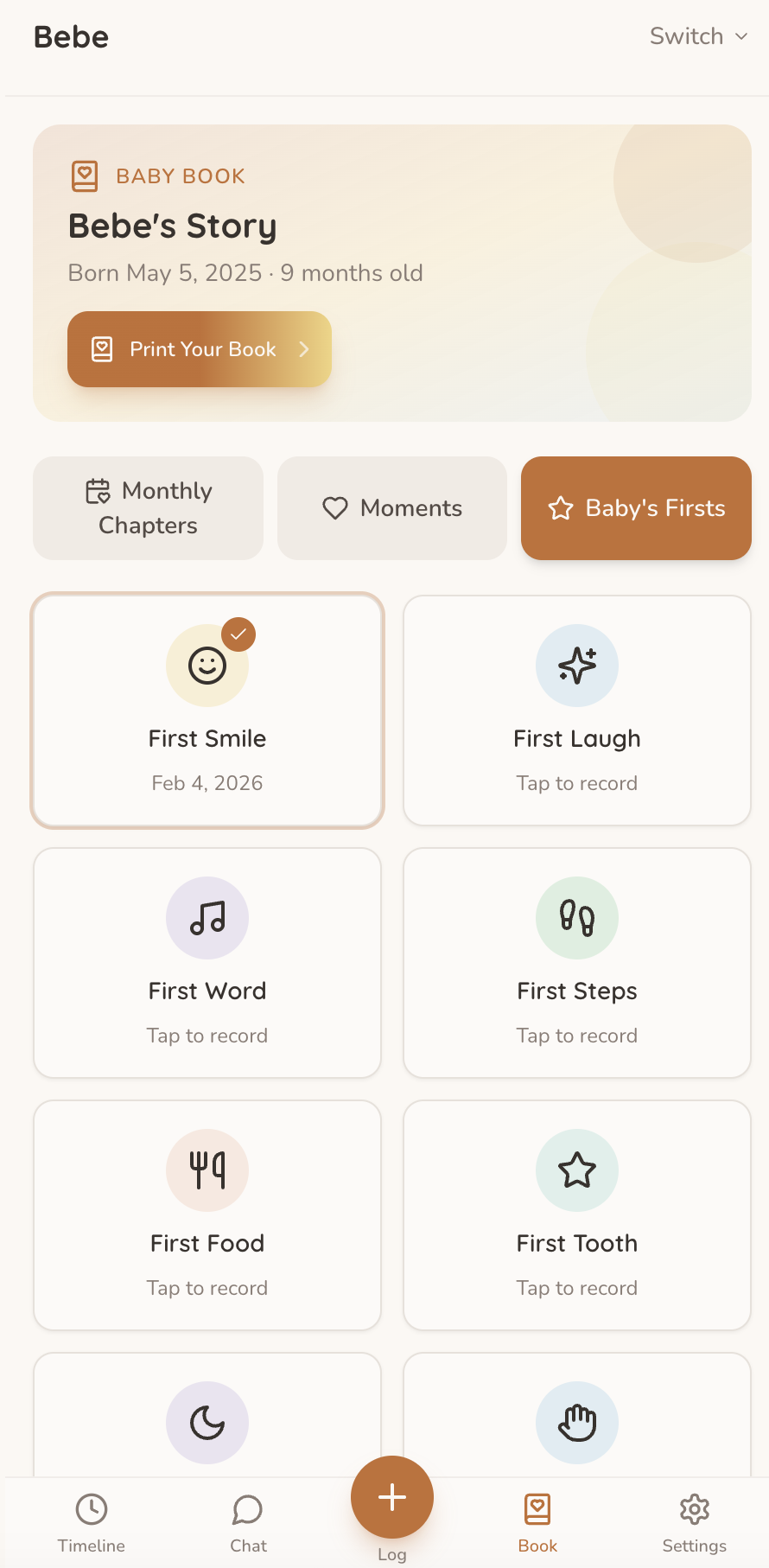Select the First Smile smiley icon
This screenshot has width=769, height=1568.
click(x=207, y=665)
